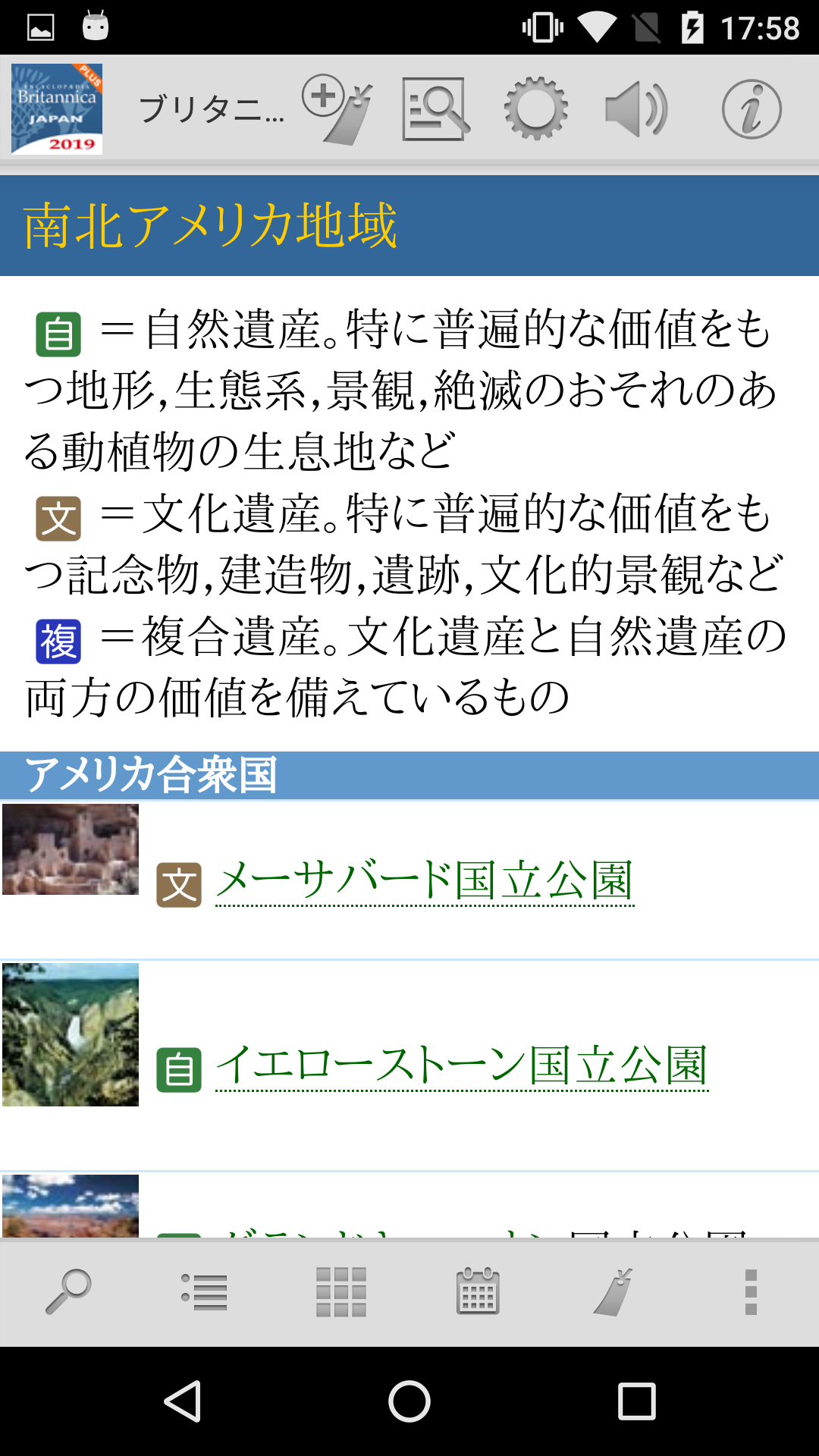Screen dimensions: 819x1456
Task: Add a bookmark with the plus tag icon
Action: tap(338, 109)
